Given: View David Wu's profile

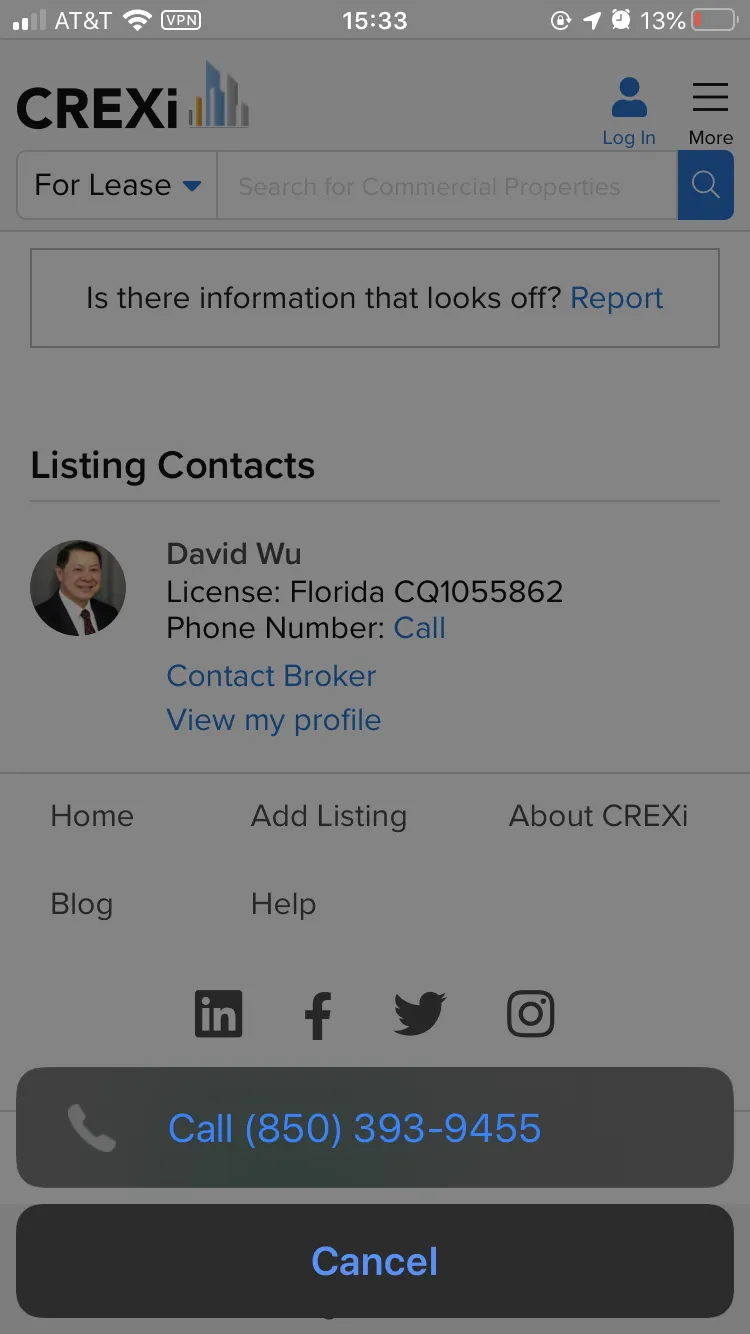Looking at the screenshot, I should tap(273, 720).
